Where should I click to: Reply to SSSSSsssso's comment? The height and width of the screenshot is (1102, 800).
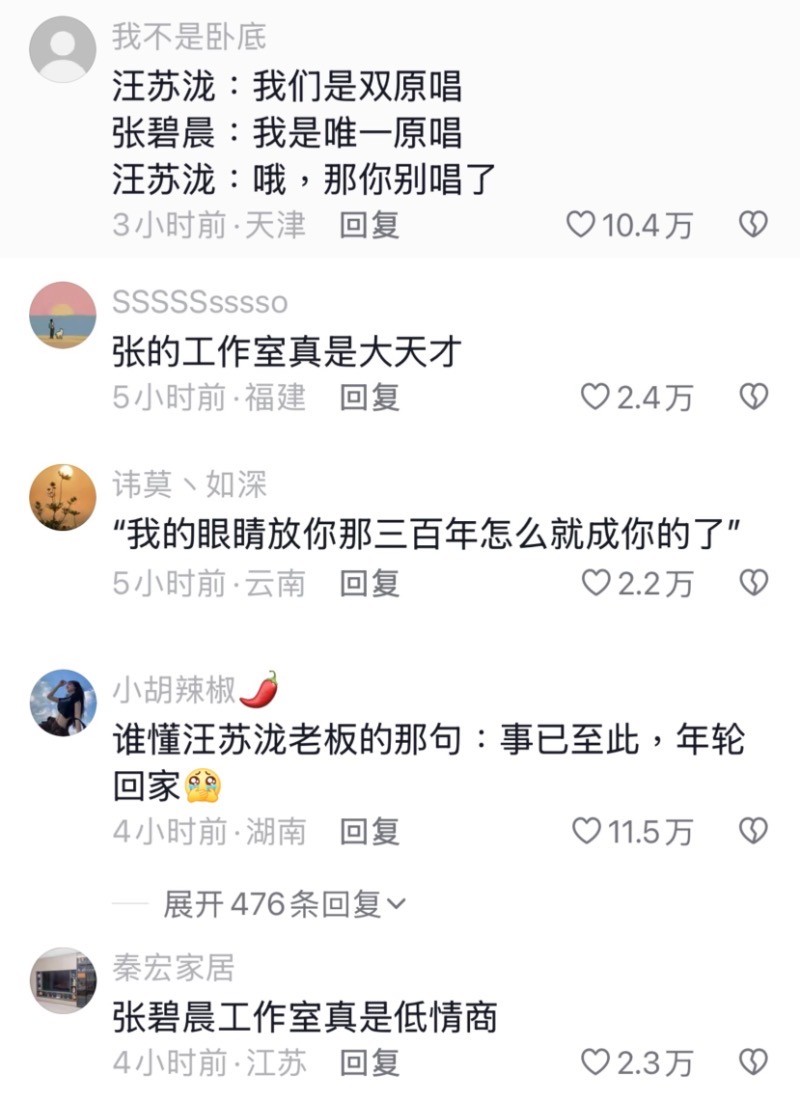click(369, 397)
